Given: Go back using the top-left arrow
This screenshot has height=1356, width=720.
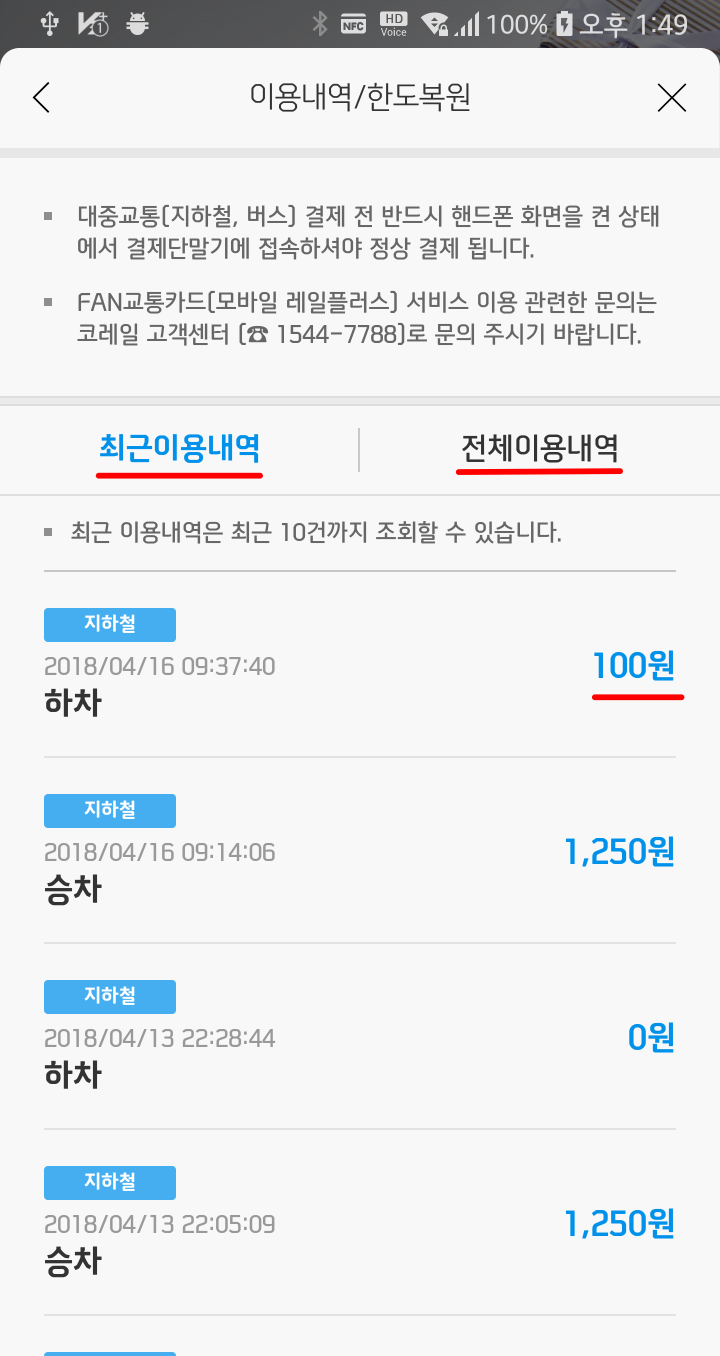Looking at the screenshot, I should 41,98.
